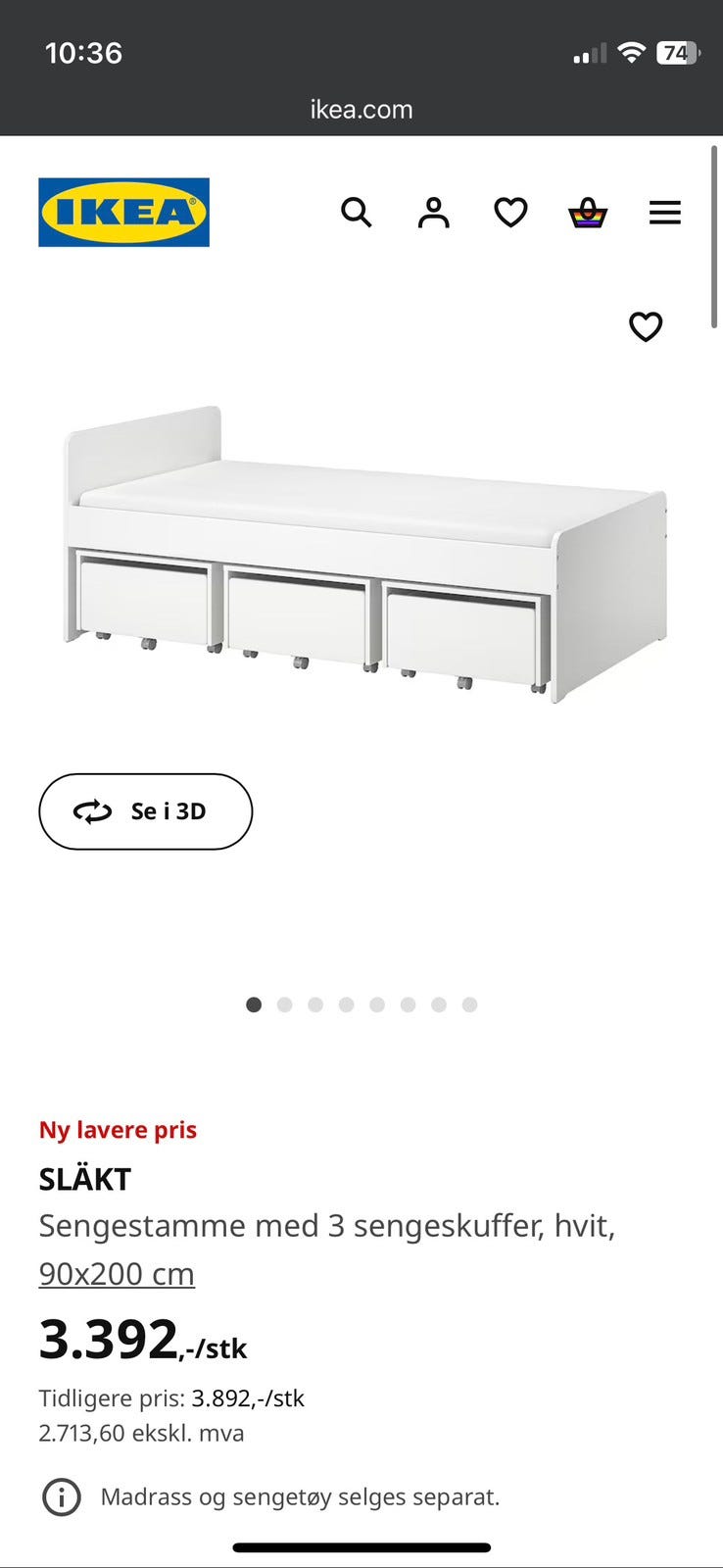
Task: Check the battery indicator showing 74
Action: click(x=677, y=54)
